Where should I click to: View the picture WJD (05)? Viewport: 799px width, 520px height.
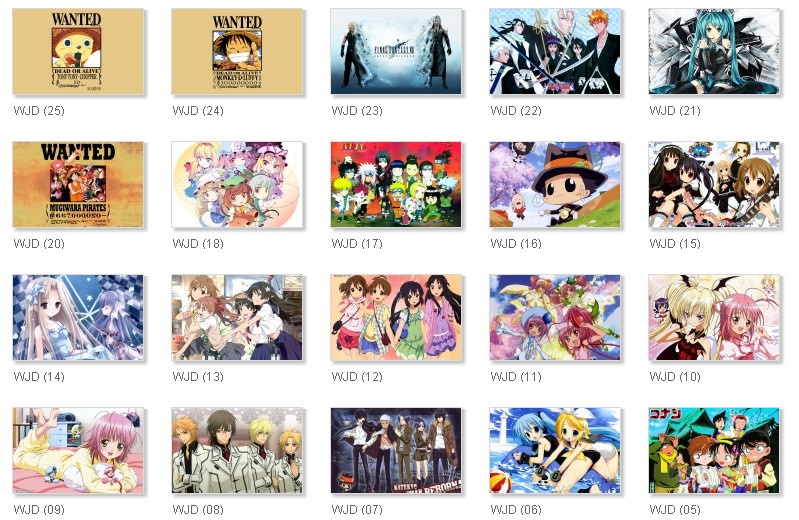[x=714, y=451]
